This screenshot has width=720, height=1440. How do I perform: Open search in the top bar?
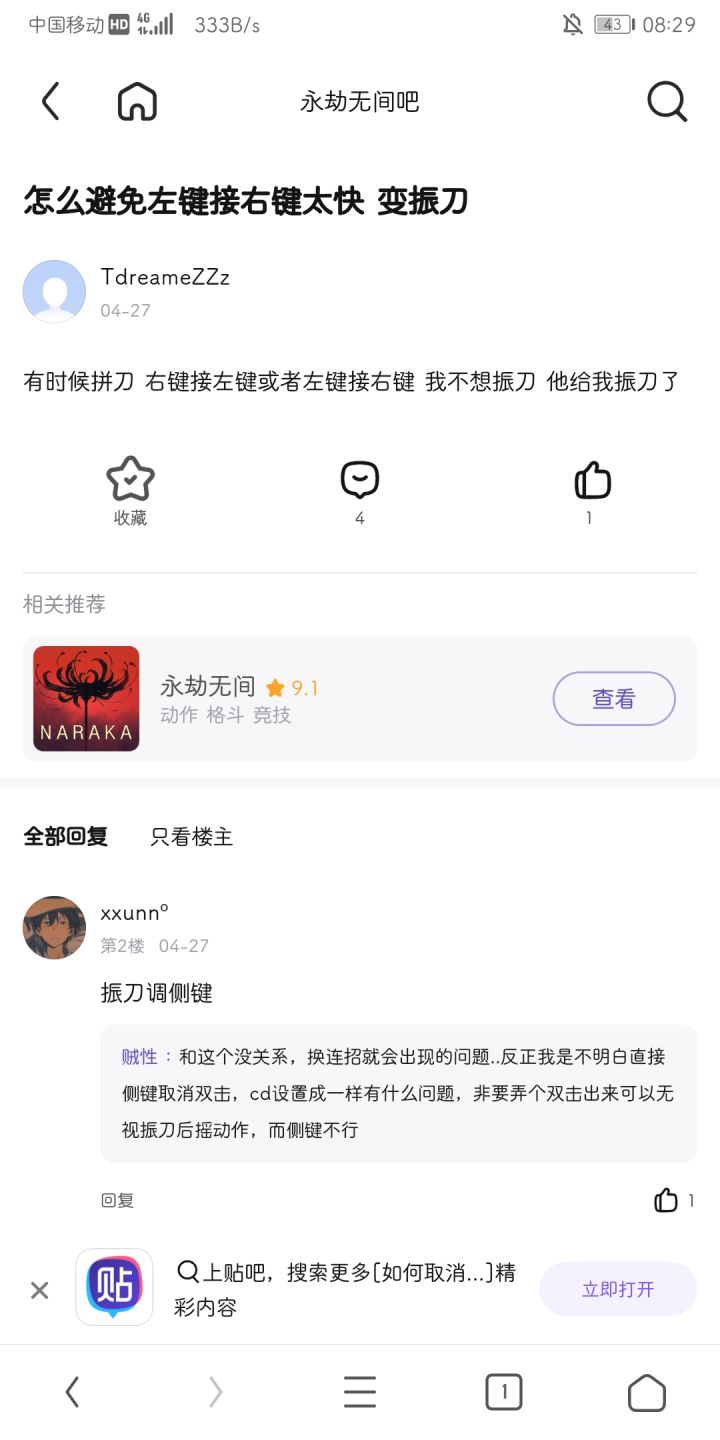(666, 101)
